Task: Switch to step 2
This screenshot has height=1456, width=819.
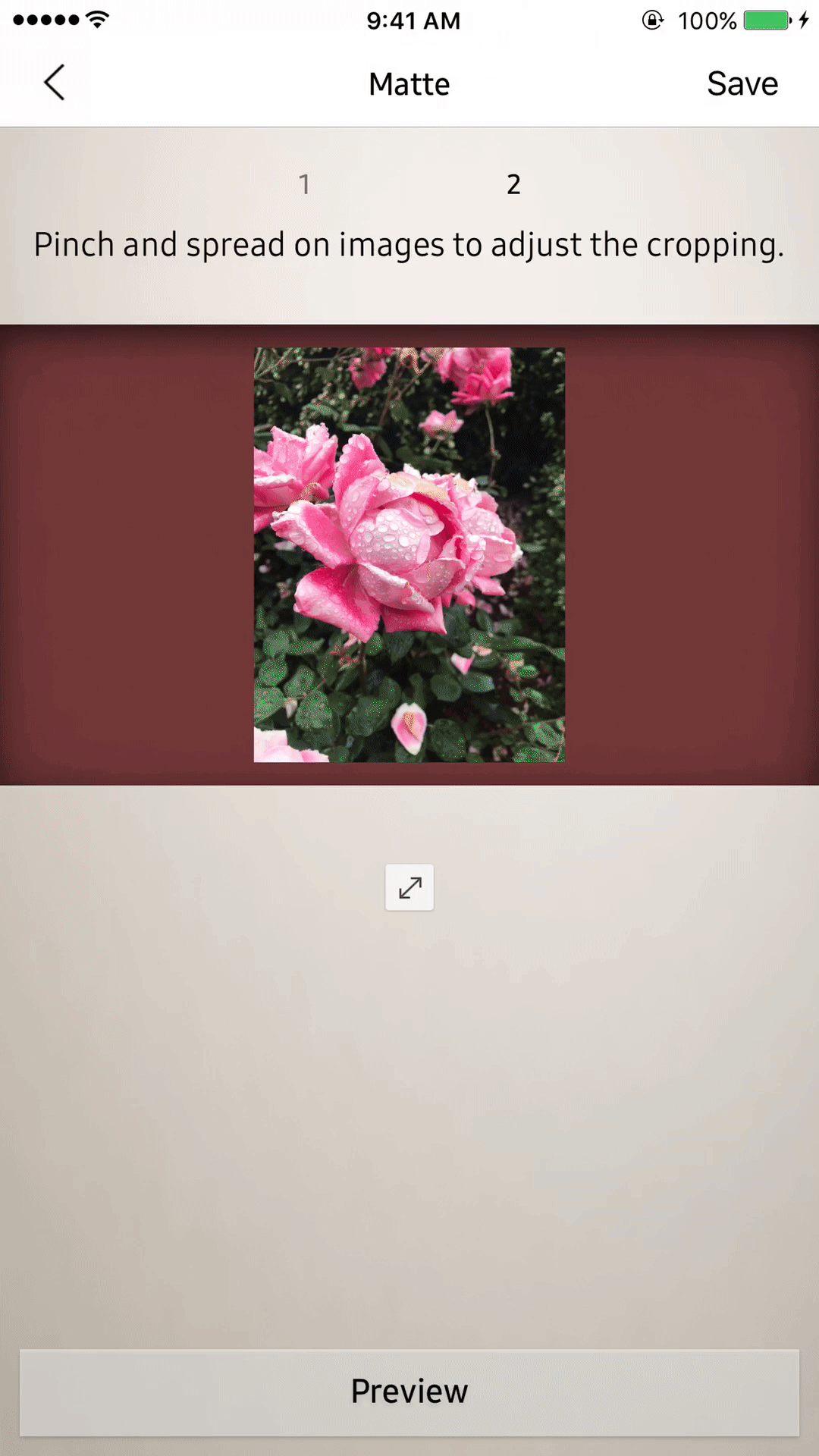Action: (513, 184)
